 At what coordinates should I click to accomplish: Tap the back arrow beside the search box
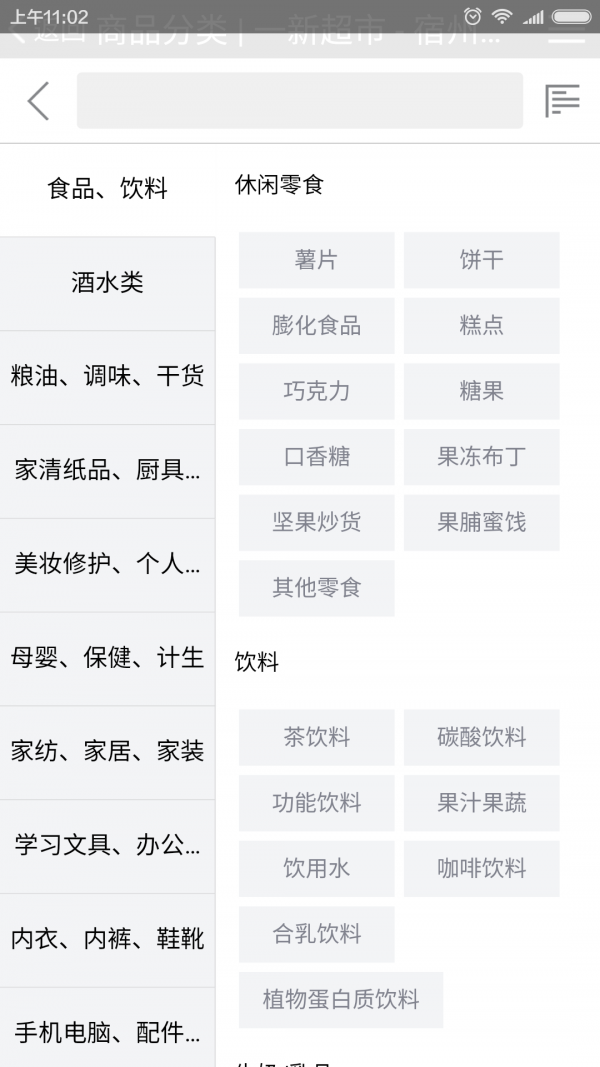[x=38, y=101]
